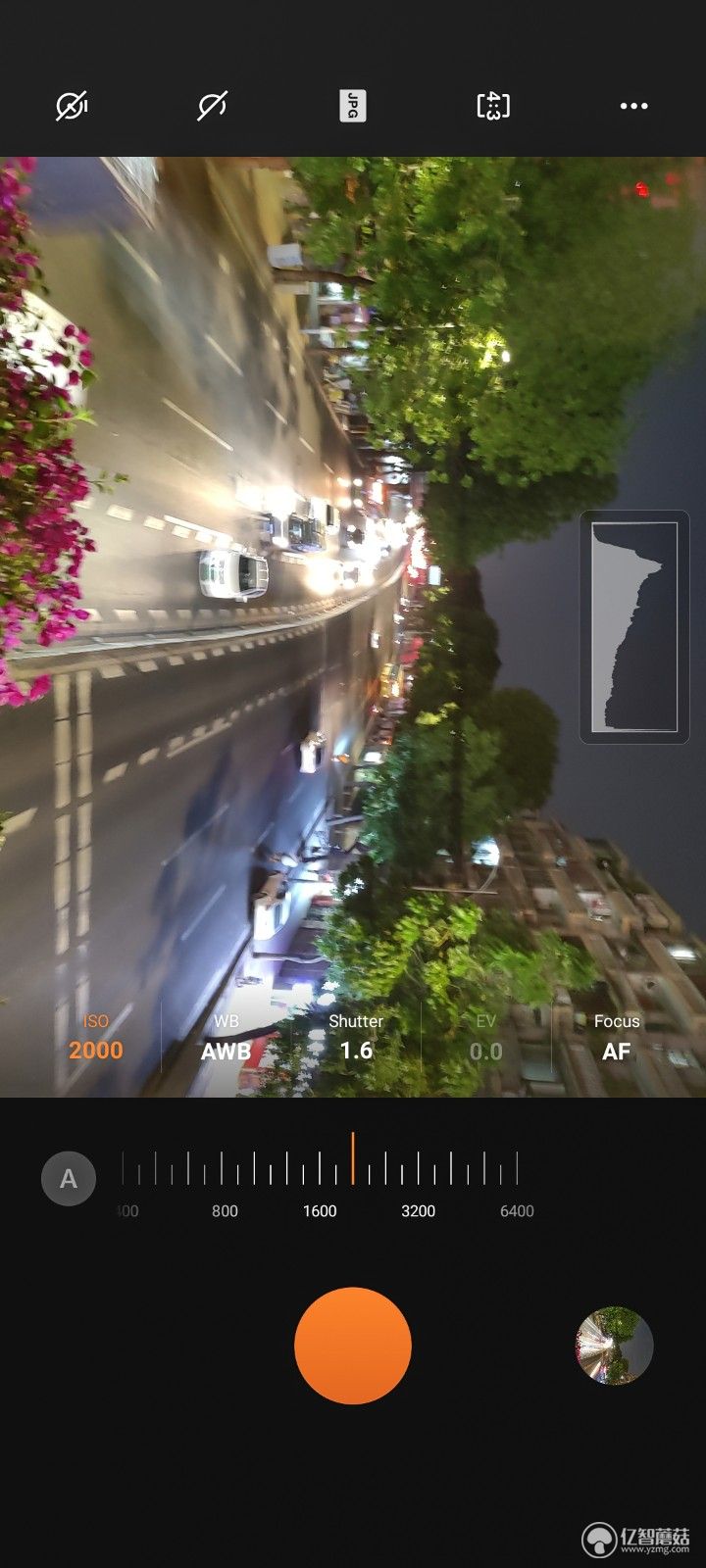
Task: Open the three-dot more options menu
Action: [633, 106]
